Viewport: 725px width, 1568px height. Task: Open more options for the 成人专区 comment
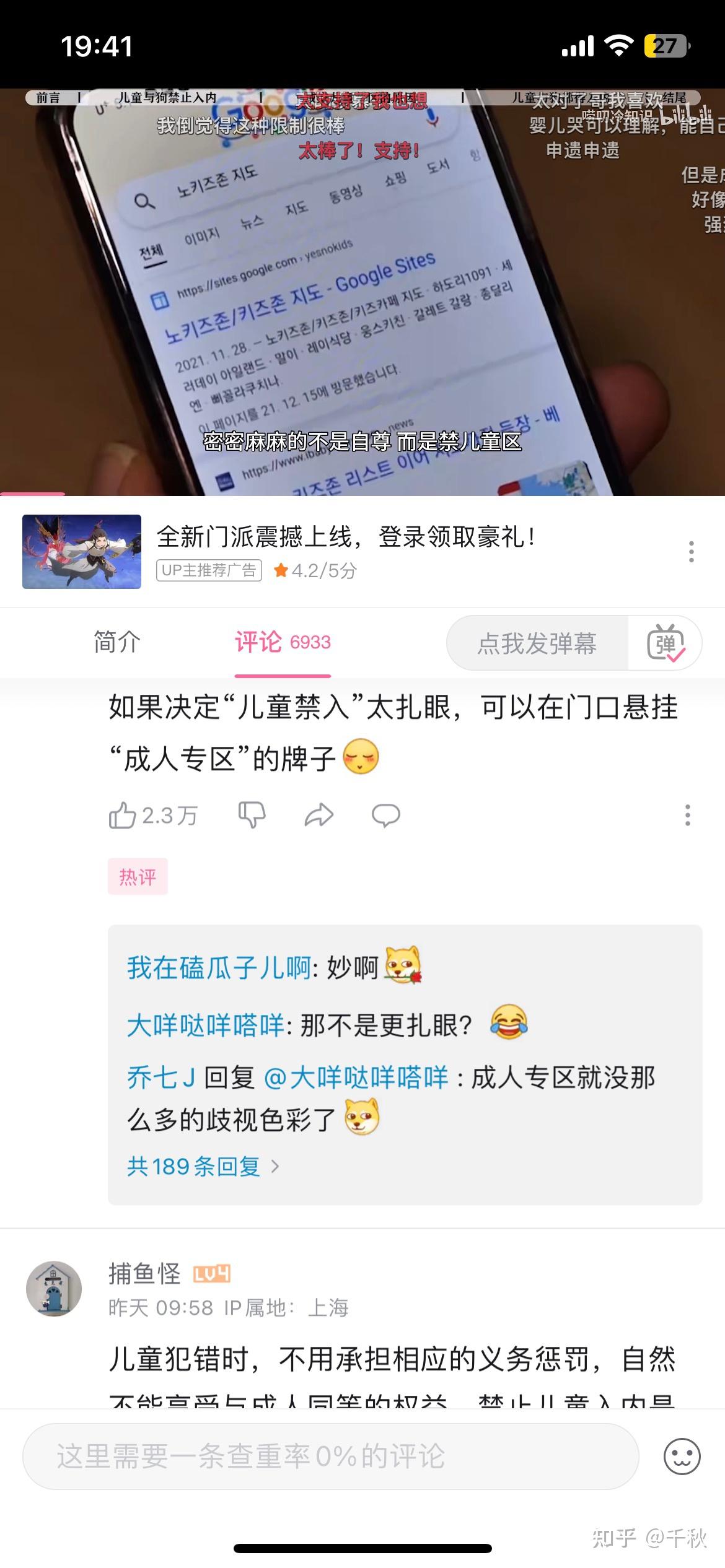[687, 815]
